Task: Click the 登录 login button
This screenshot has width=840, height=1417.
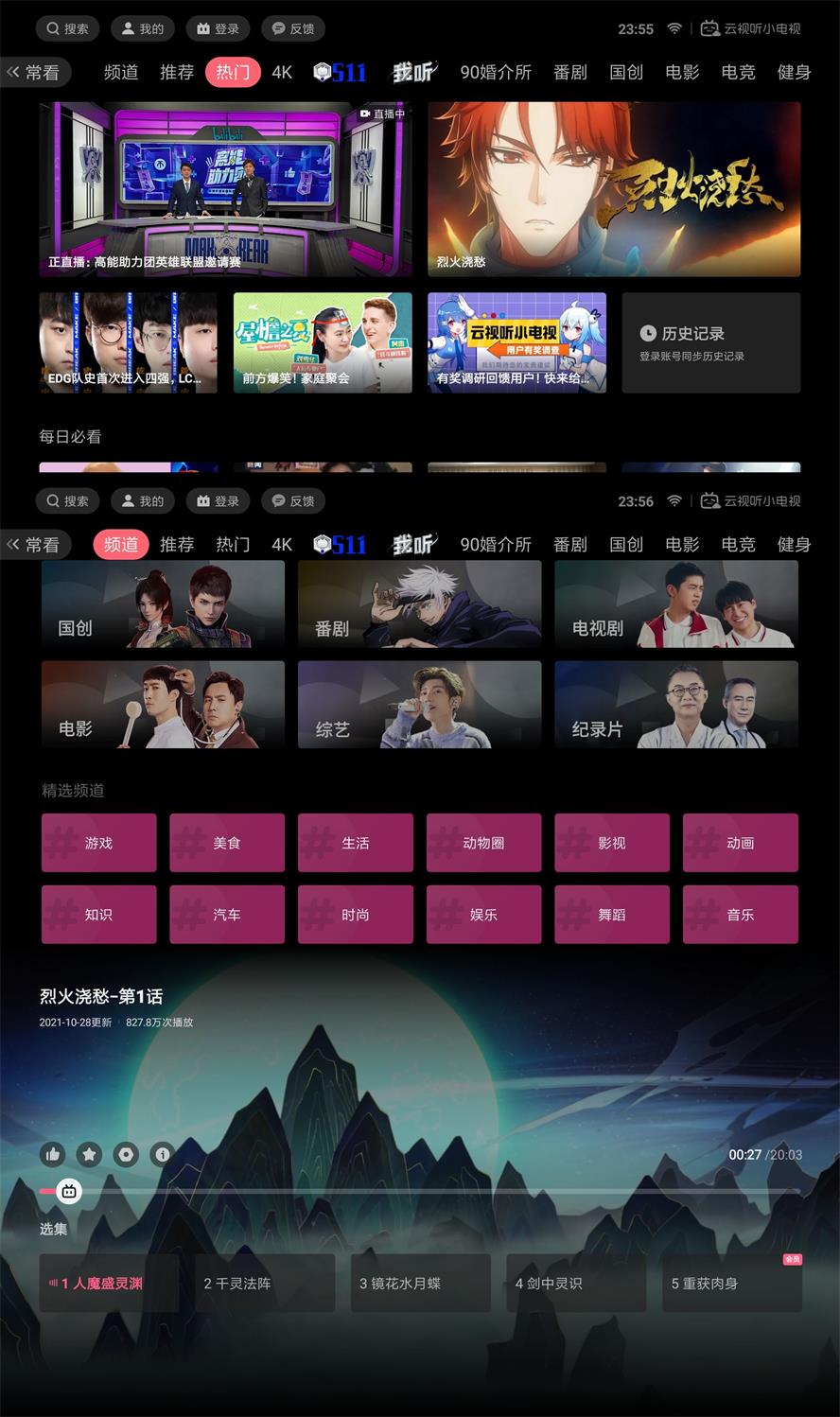Action: tap(218, 28)
